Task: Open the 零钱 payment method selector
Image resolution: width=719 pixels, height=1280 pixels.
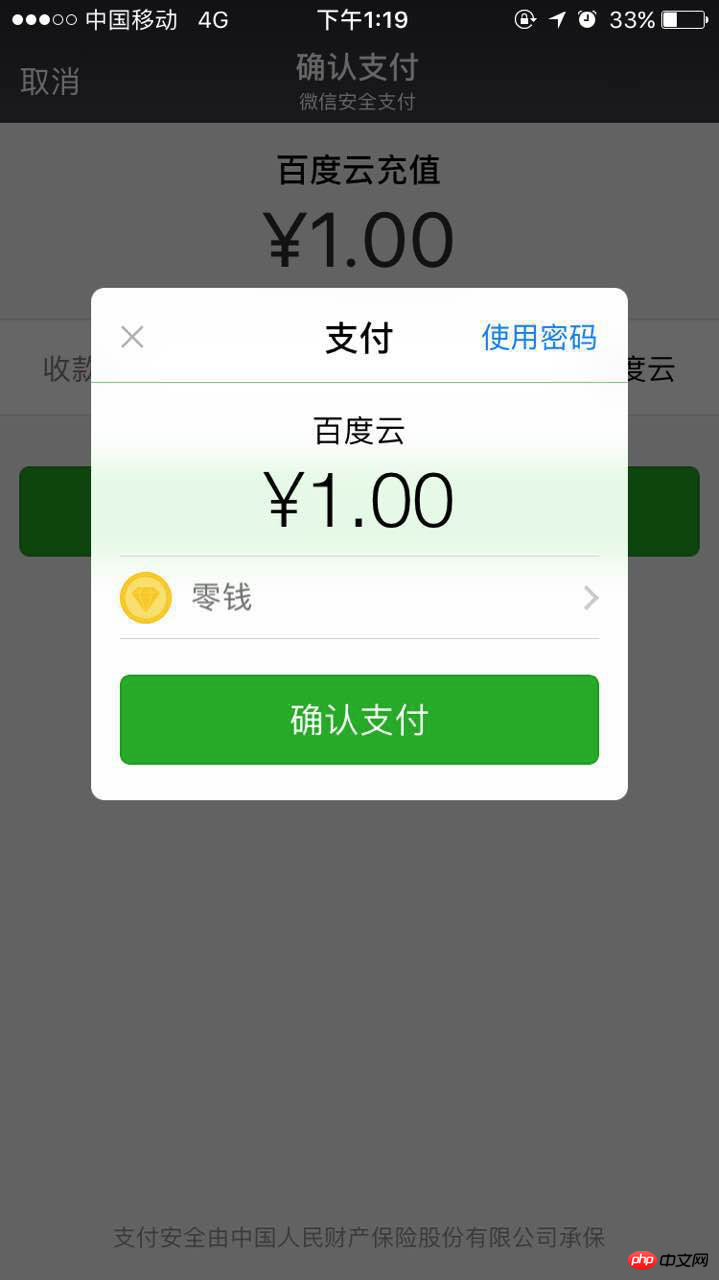Action: click(359, 598)
